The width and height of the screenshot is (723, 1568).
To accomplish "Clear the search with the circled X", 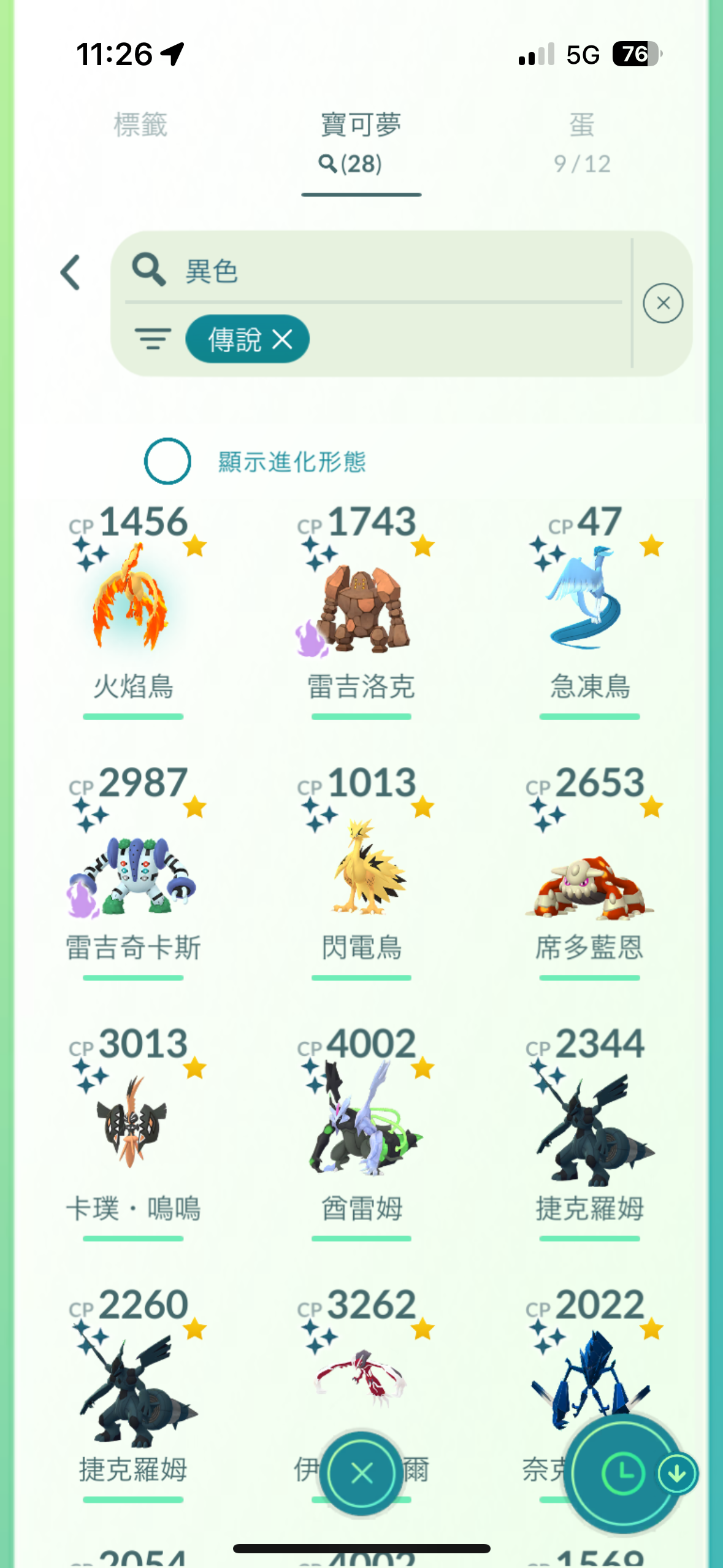I will coord(662,303).
